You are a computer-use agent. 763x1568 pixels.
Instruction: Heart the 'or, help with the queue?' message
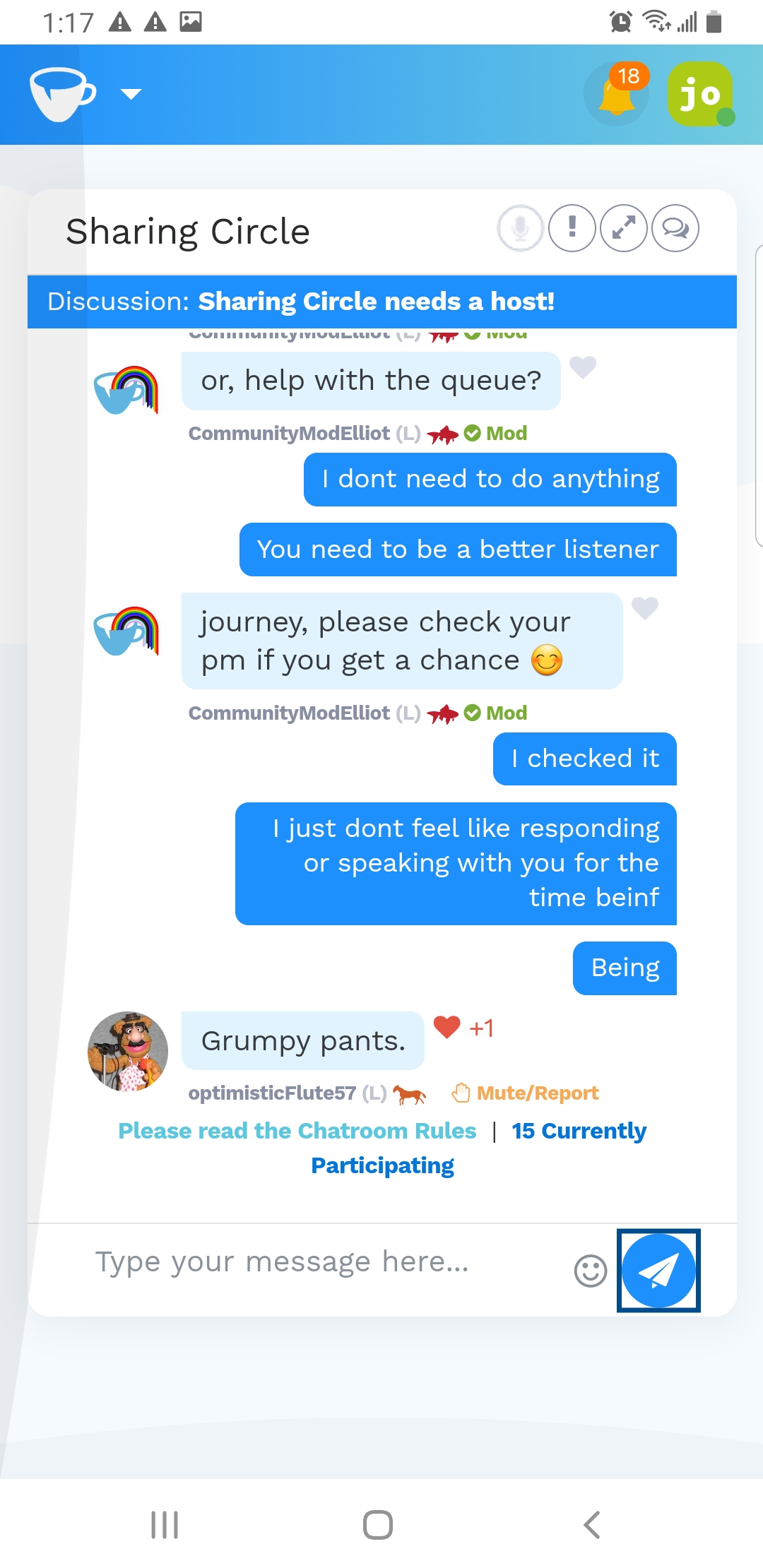583,367
